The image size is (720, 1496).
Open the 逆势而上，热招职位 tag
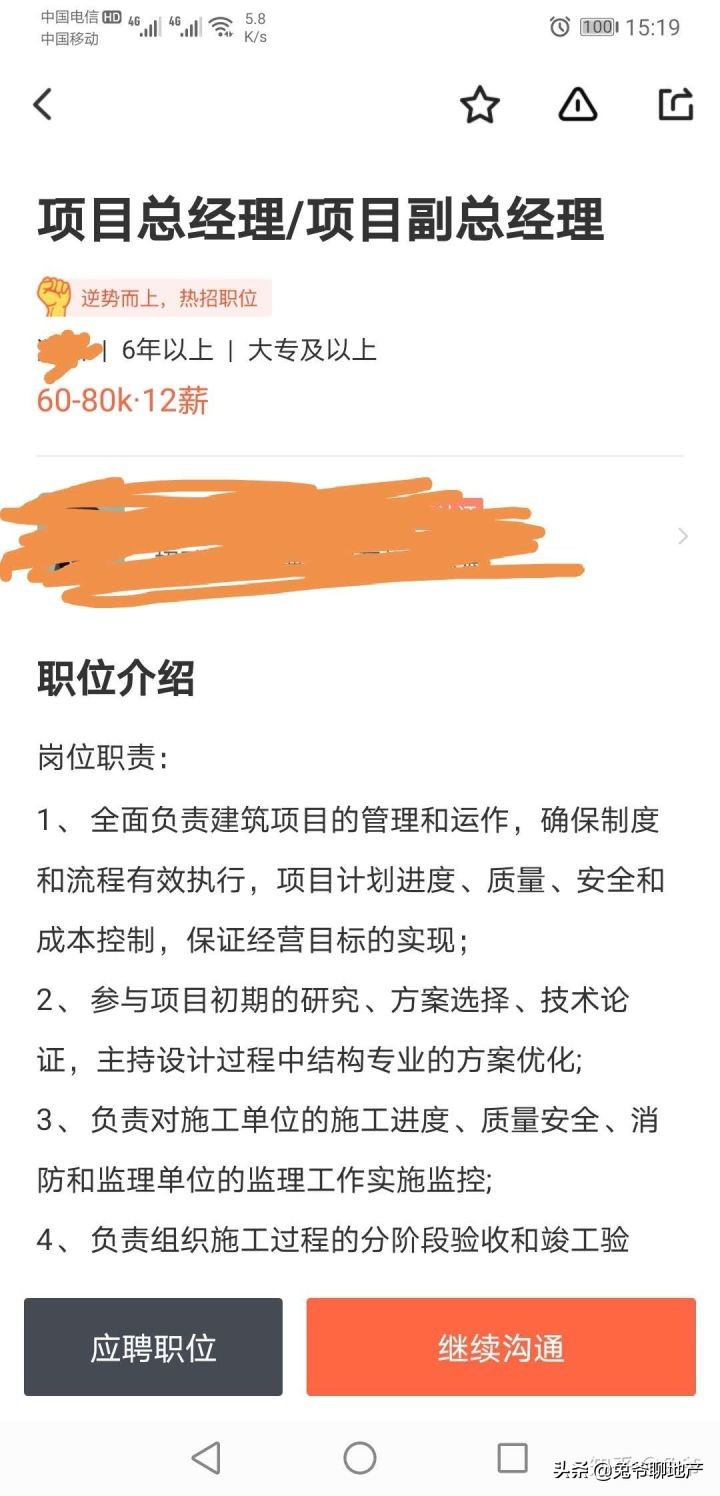click(170, 297)
